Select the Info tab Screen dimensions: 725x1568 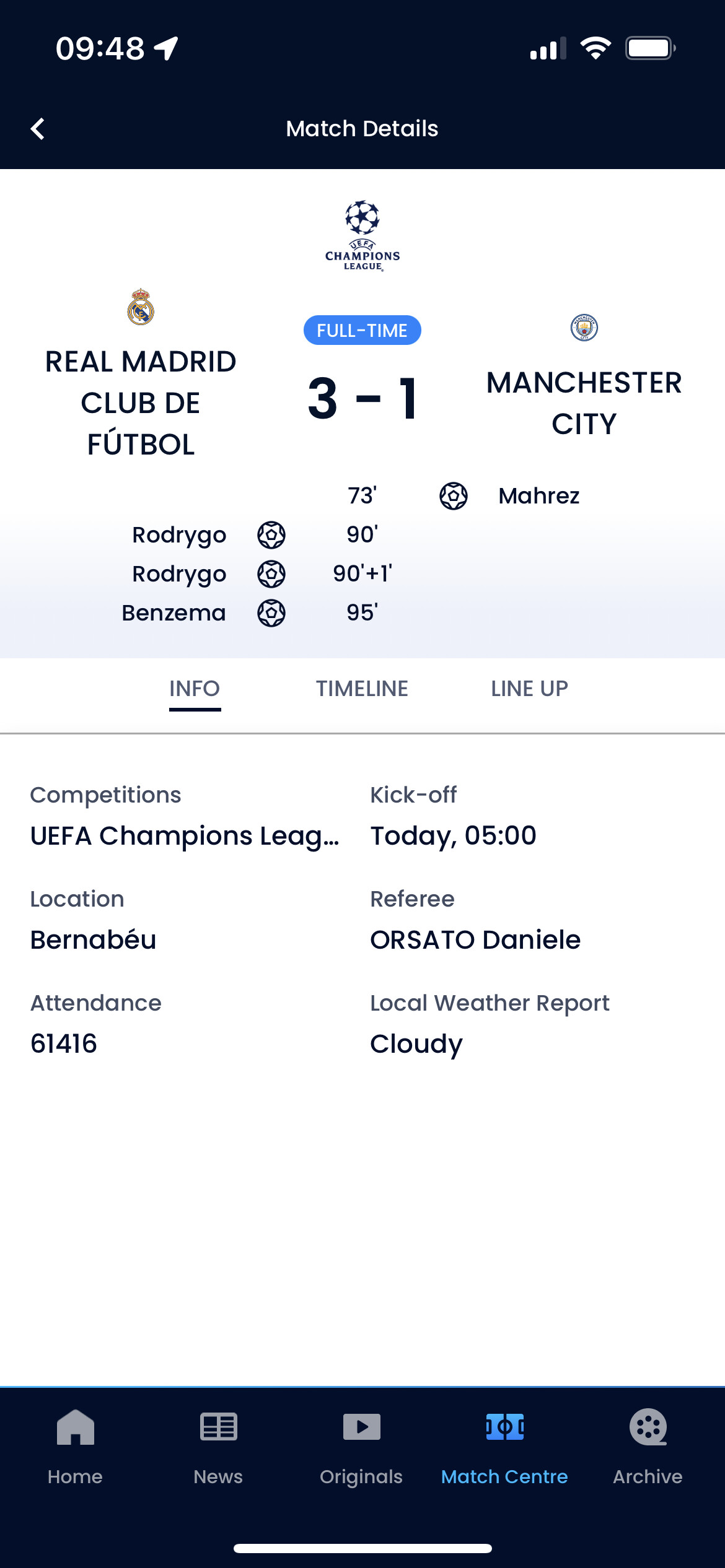pos(195,689)
